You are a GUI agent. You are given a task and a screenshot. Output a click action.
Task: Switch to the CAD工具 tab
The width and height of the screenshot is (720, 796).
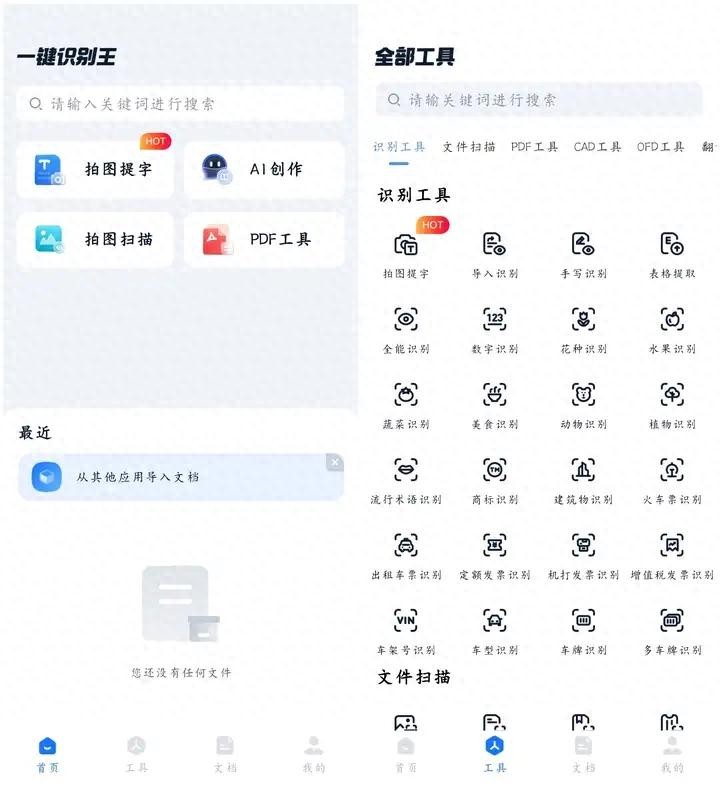[x=597, y=147]
